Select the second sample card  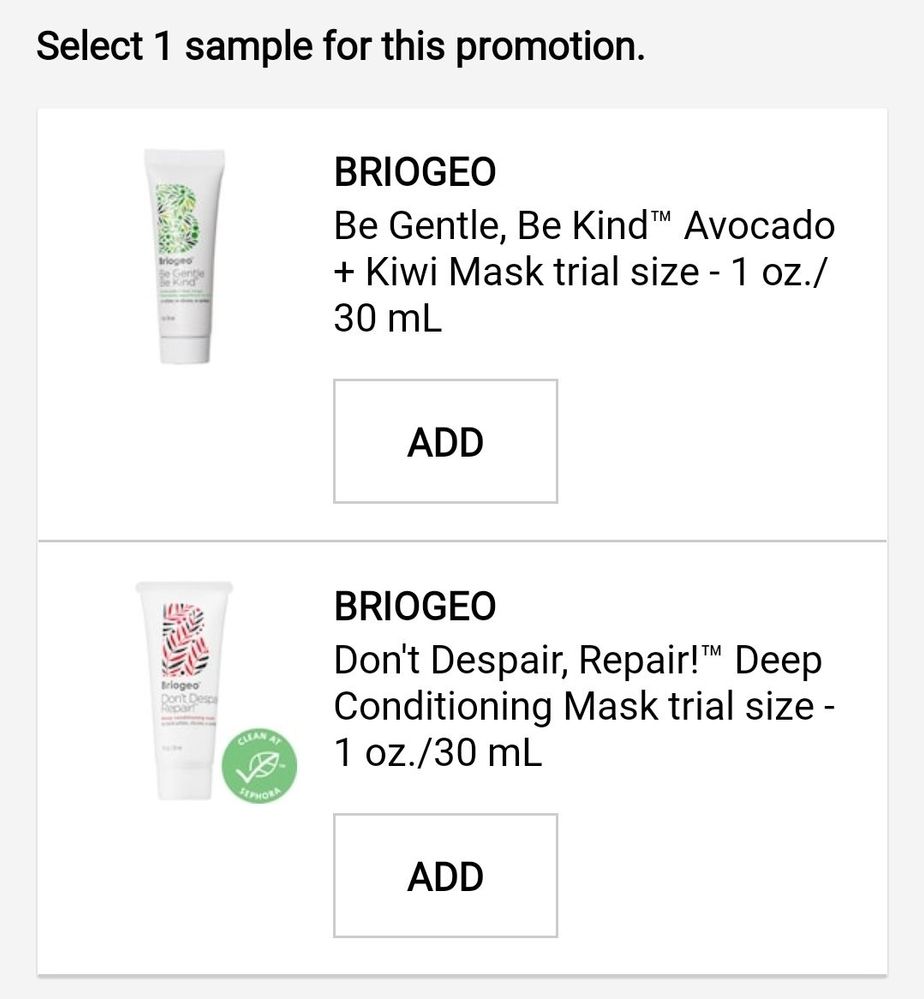point(462,750)
